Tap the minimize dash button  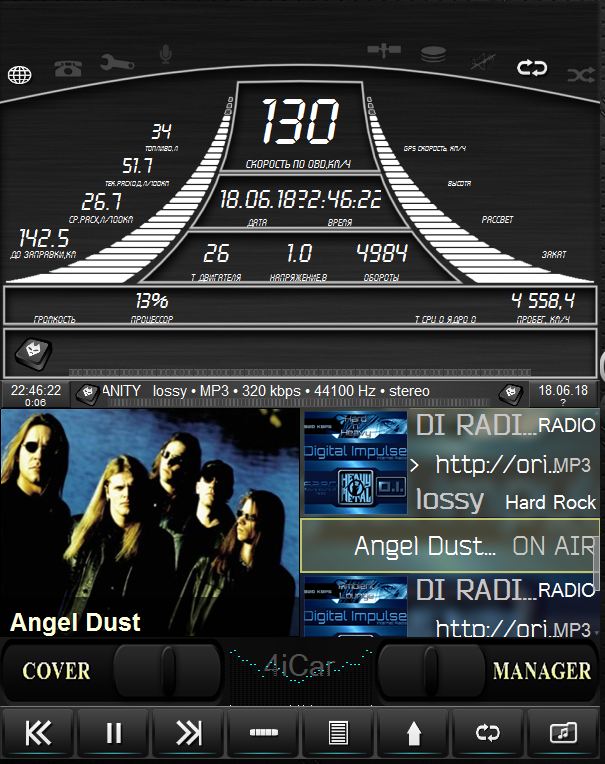(263, 733)
